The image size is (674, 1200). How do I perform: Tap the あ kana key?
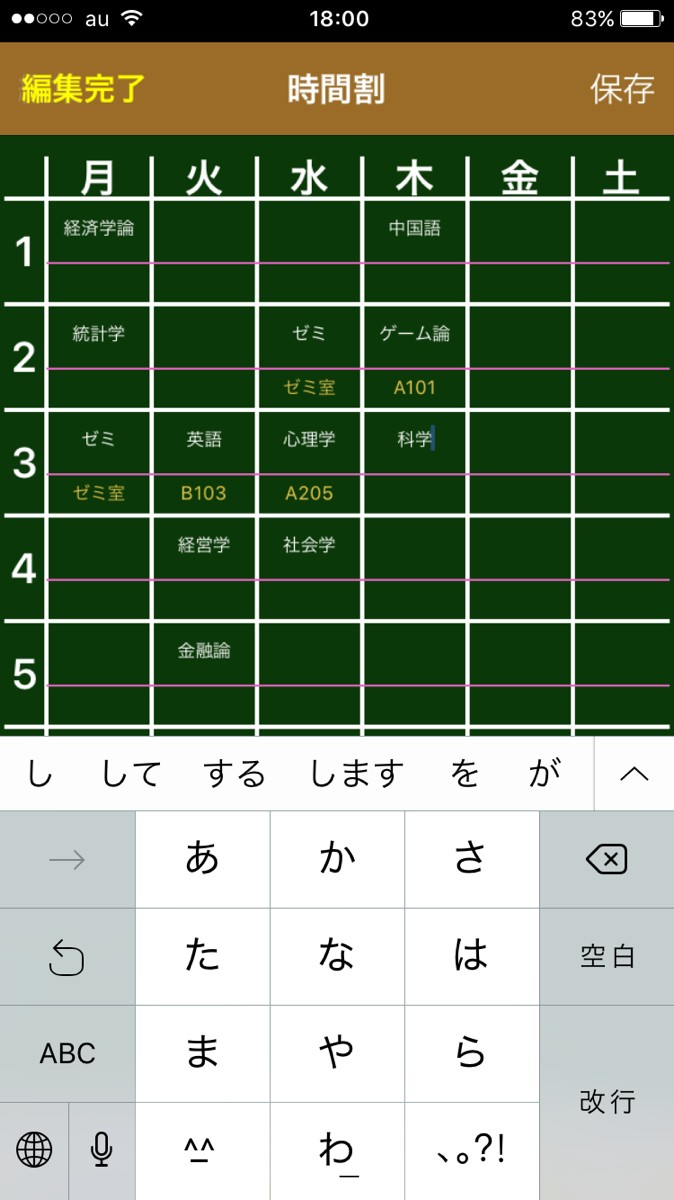click(202, 859)
